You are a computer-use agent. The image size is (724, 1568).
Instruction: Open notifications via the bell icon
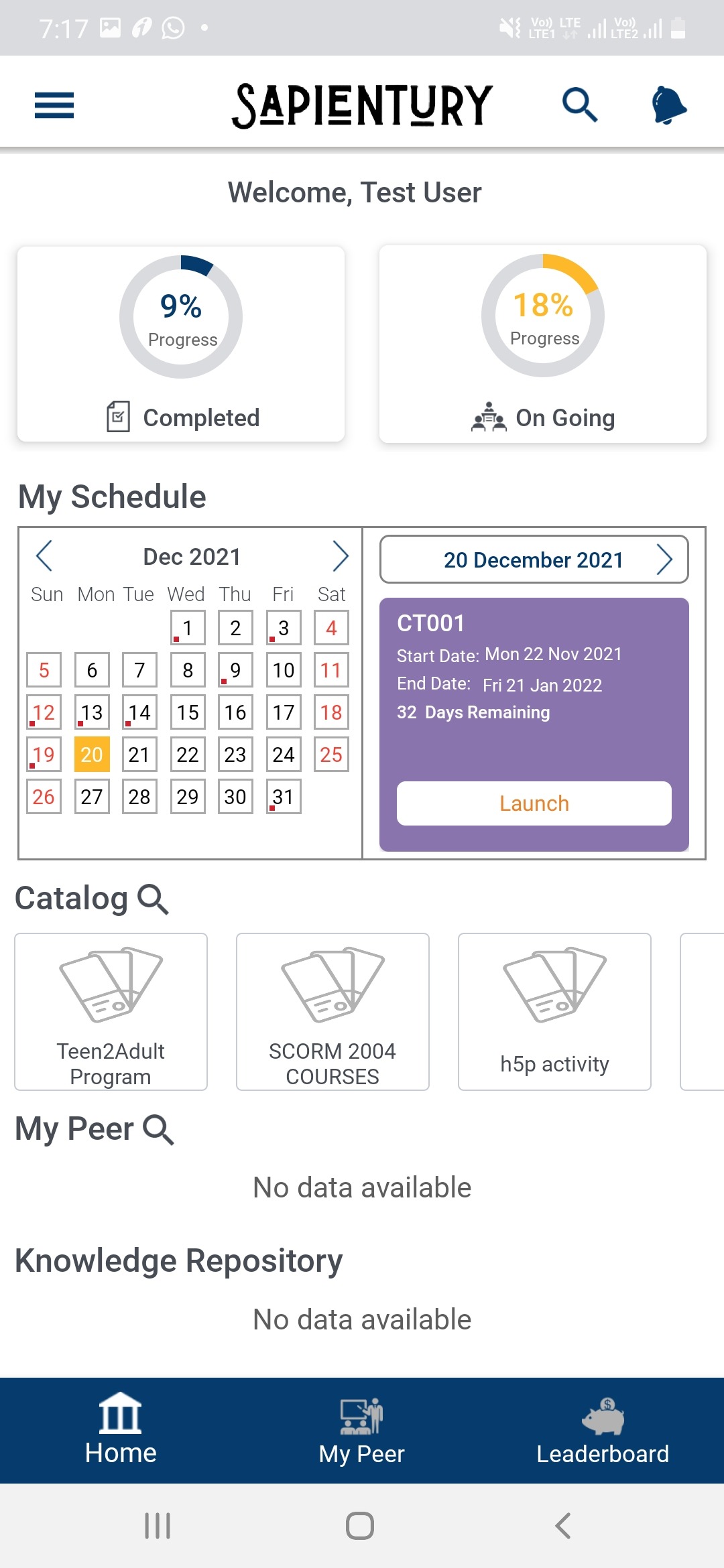(x=668, y=105)
